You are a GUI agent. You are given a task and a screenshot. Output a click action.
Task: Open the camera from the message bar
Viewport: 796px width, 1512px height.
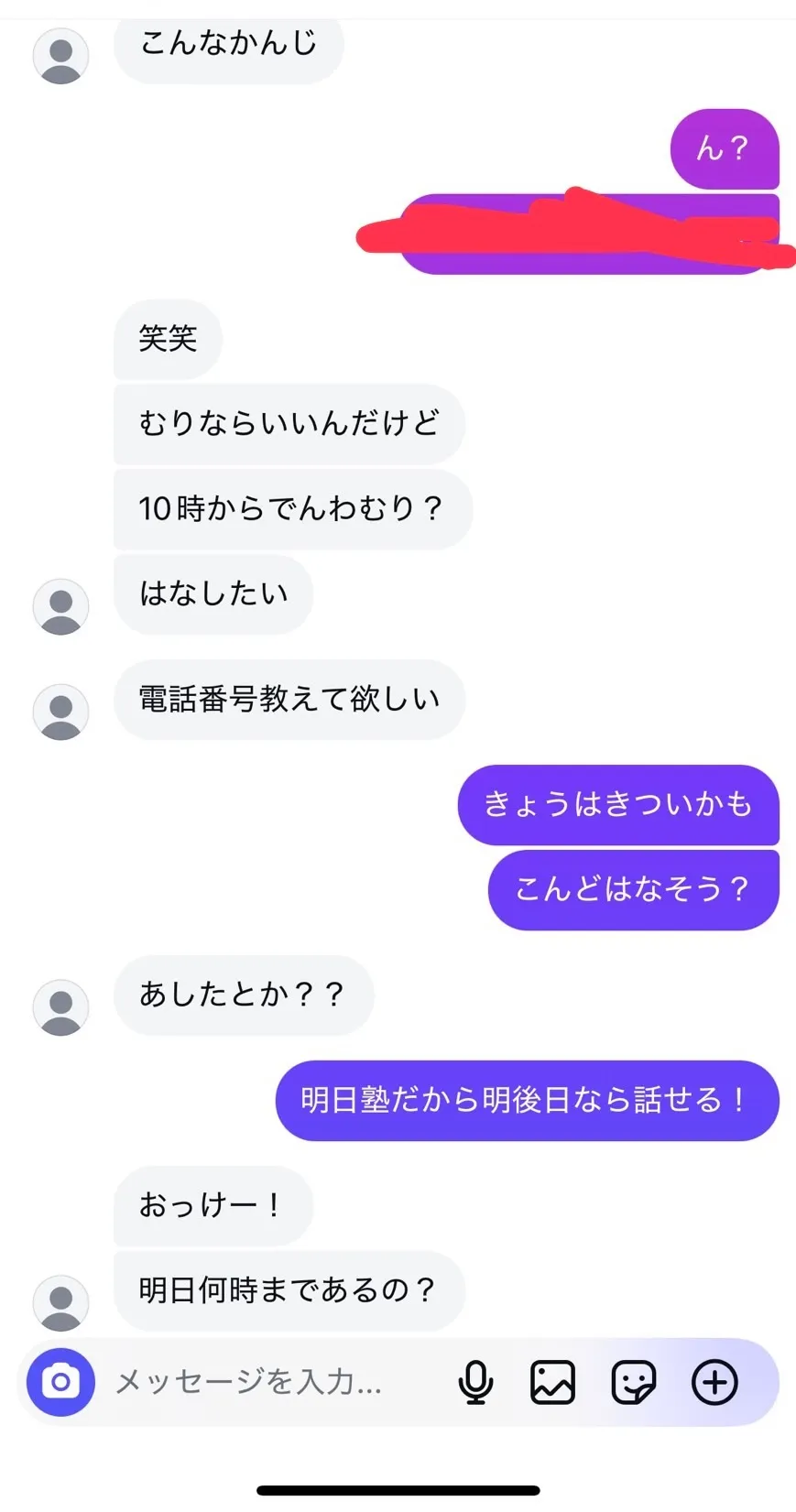60,1382
